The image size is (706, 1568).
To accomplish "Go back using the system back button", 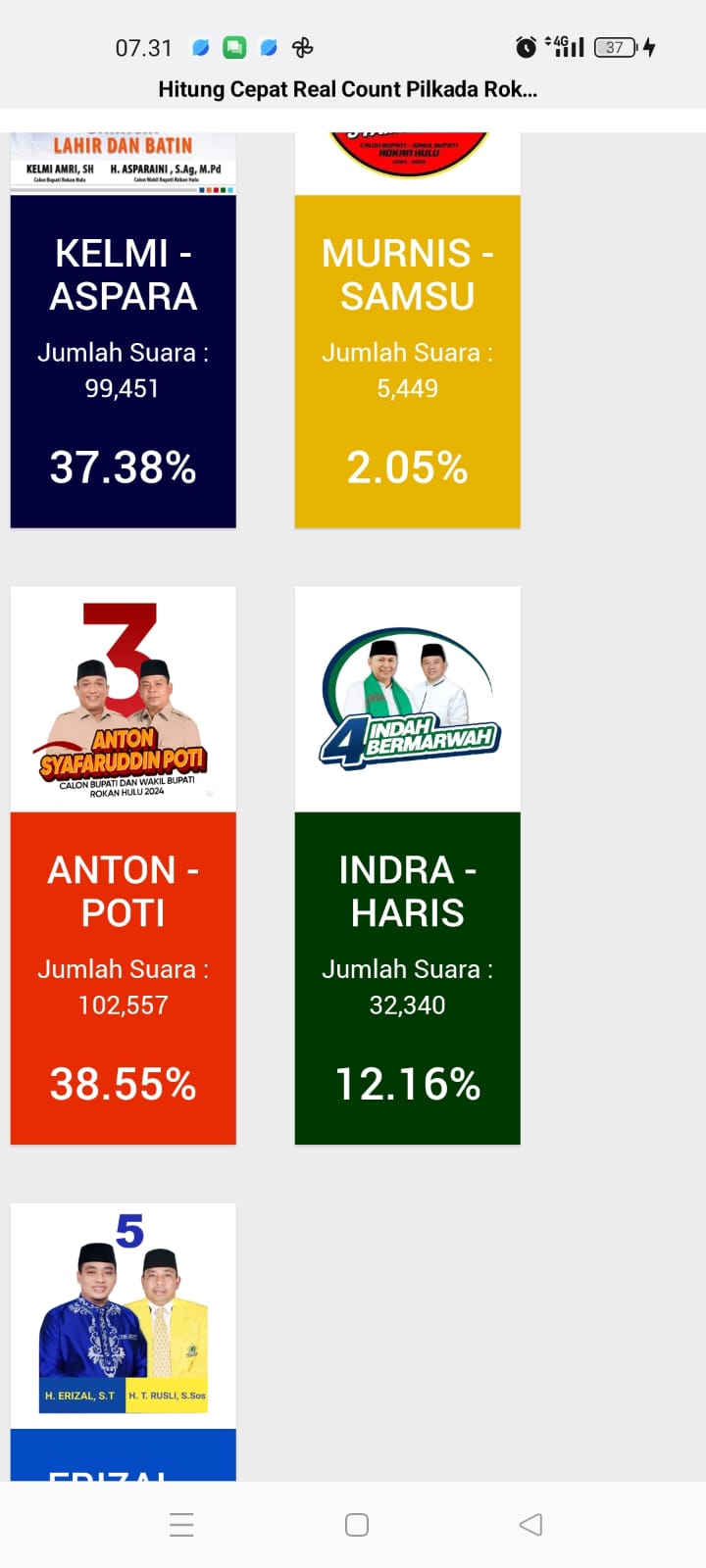I will (530, 1524).
